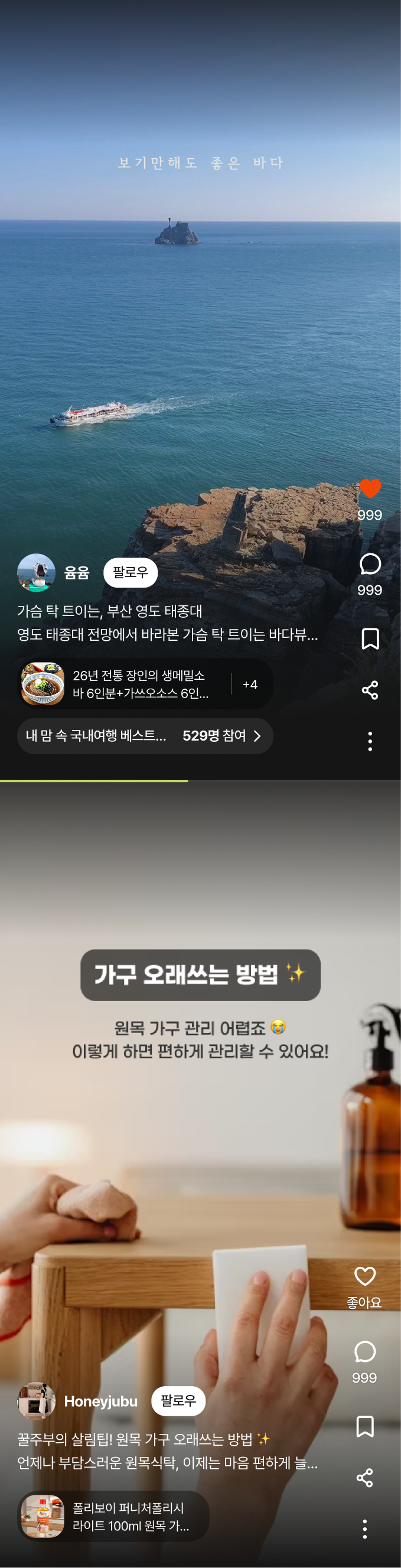
Task: Follow 융융 with the 팔로우 button
Action: (x=130, y=572)
